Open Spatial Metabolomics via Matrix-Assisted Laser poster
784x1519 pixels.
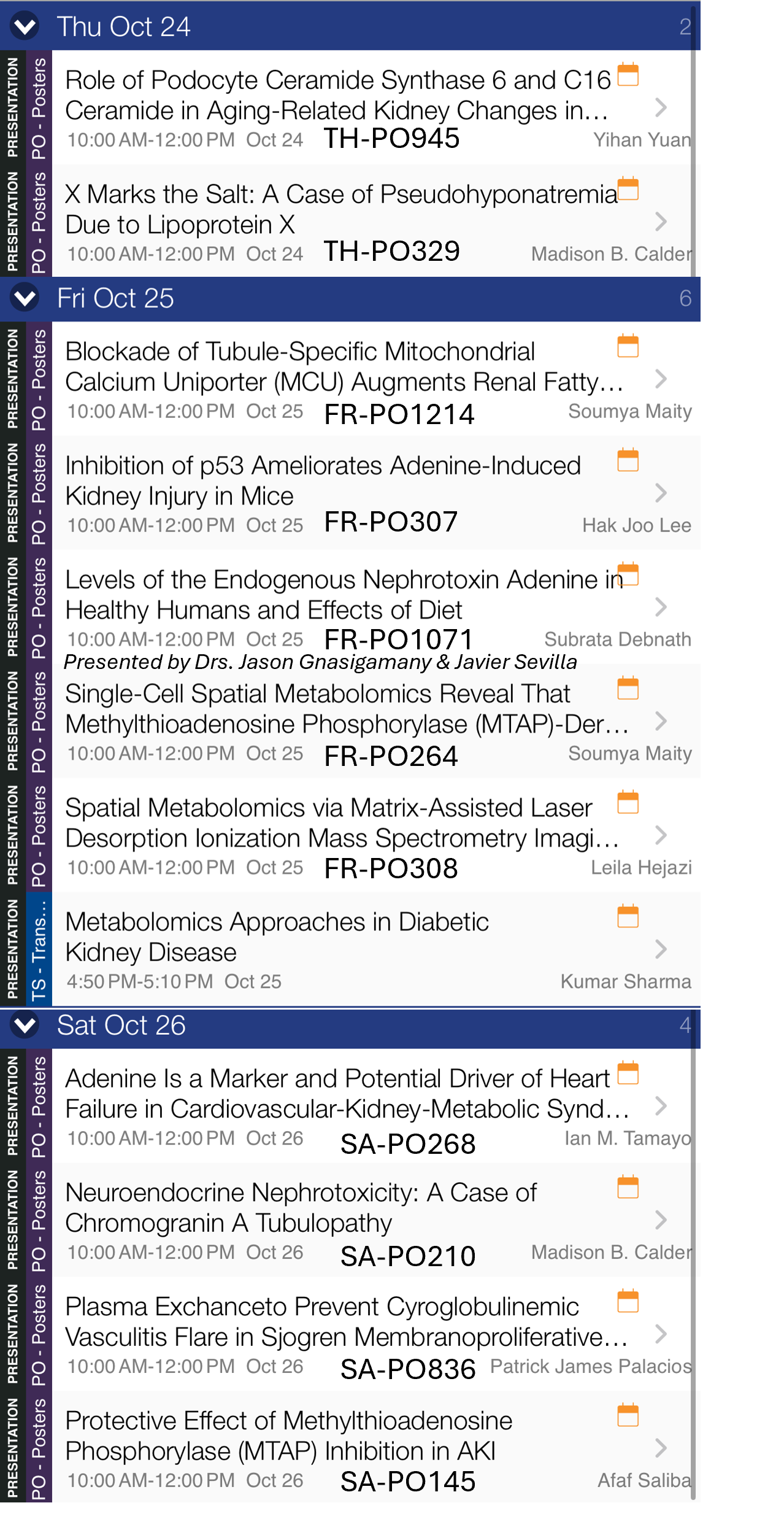tap(376, 835)
